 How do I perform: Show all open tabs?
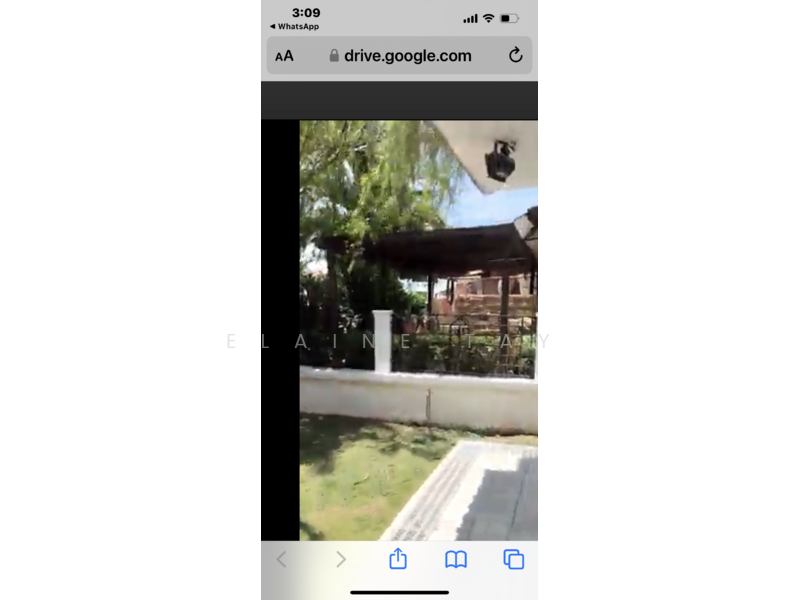514,559
